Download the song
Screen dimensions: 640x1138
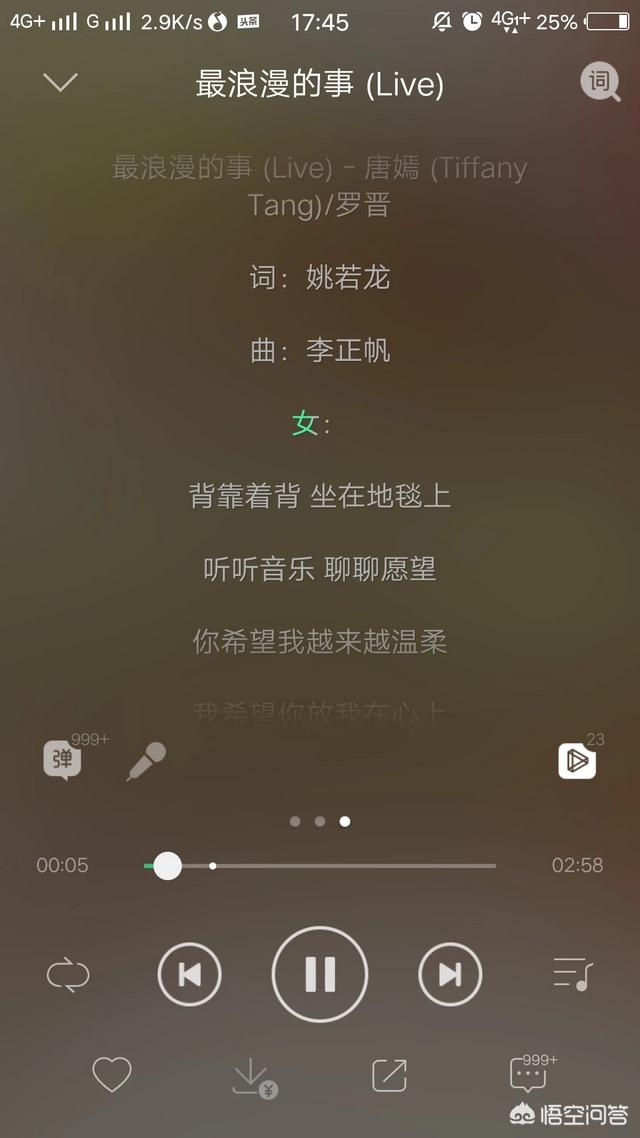point(250,1076)
